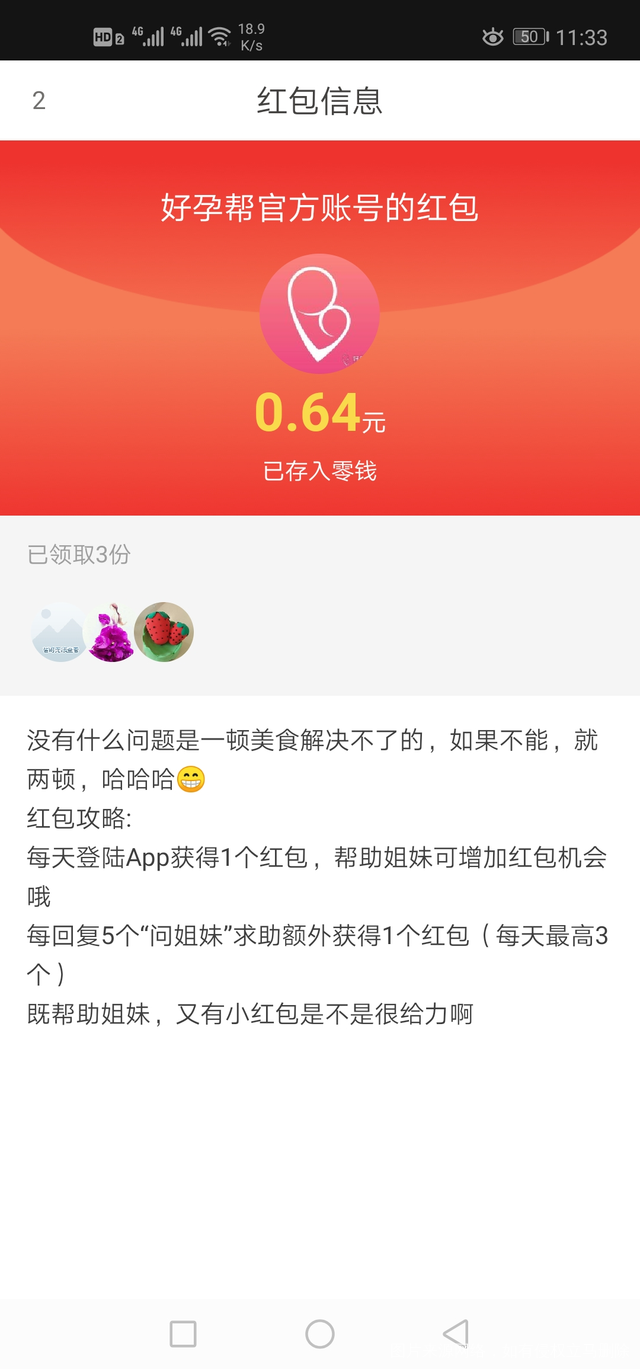Open the strawberry avatar profile

[164, 632]
